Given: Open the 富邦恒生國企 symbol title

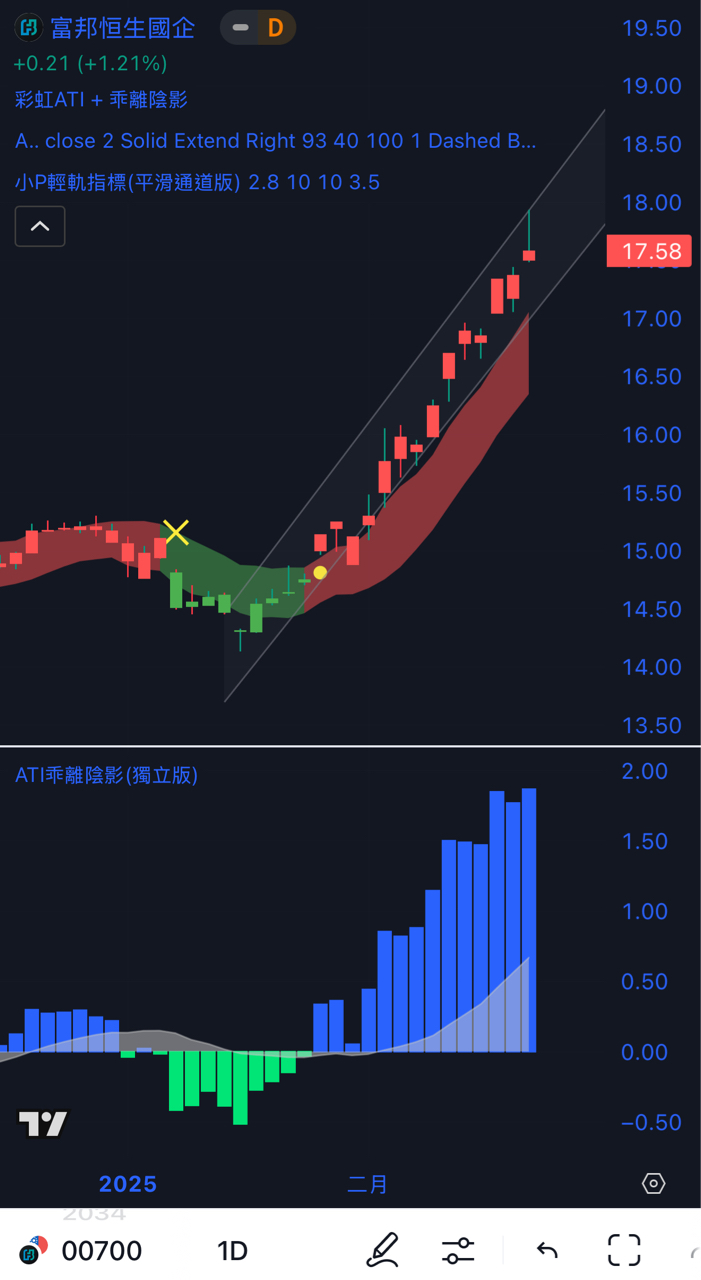Looking at the screenshot, I should pos(122,28).
